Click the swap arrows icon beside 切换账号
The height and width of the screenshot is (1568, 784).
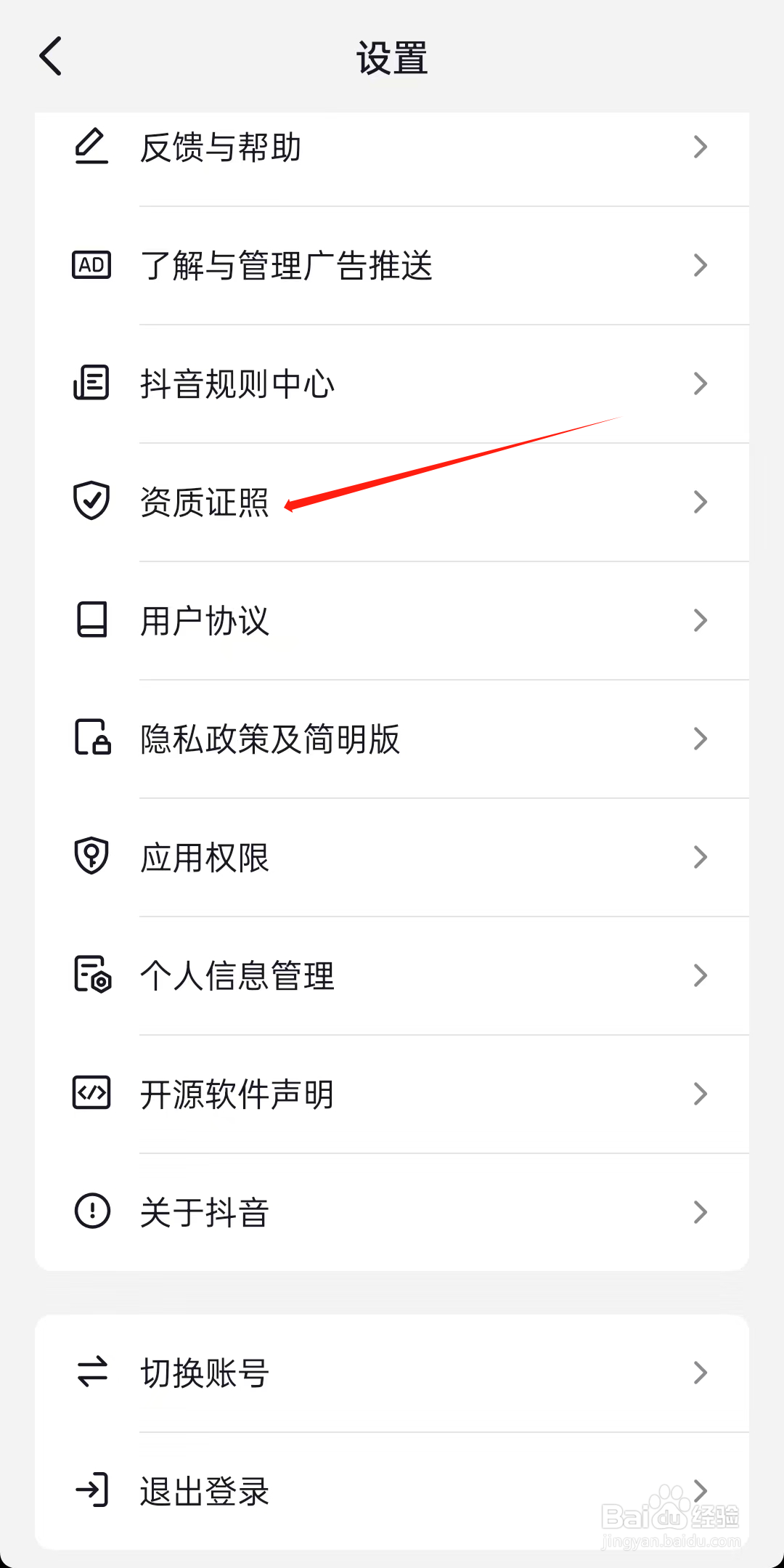pyautogui.click(x=91, y=1373)
